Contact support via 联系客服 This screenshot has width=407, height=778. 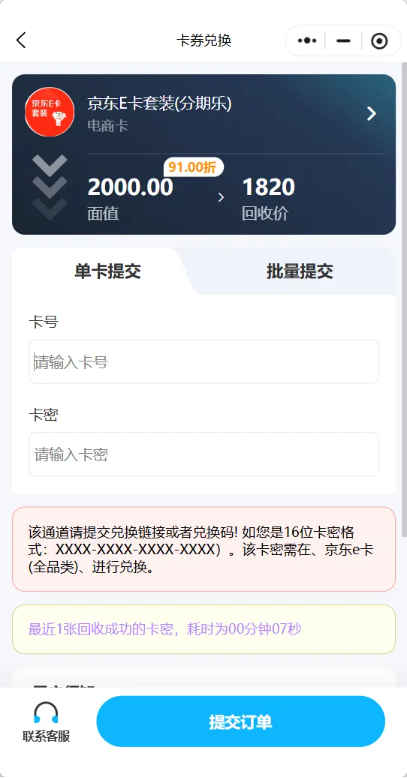[x=46, y=721]
